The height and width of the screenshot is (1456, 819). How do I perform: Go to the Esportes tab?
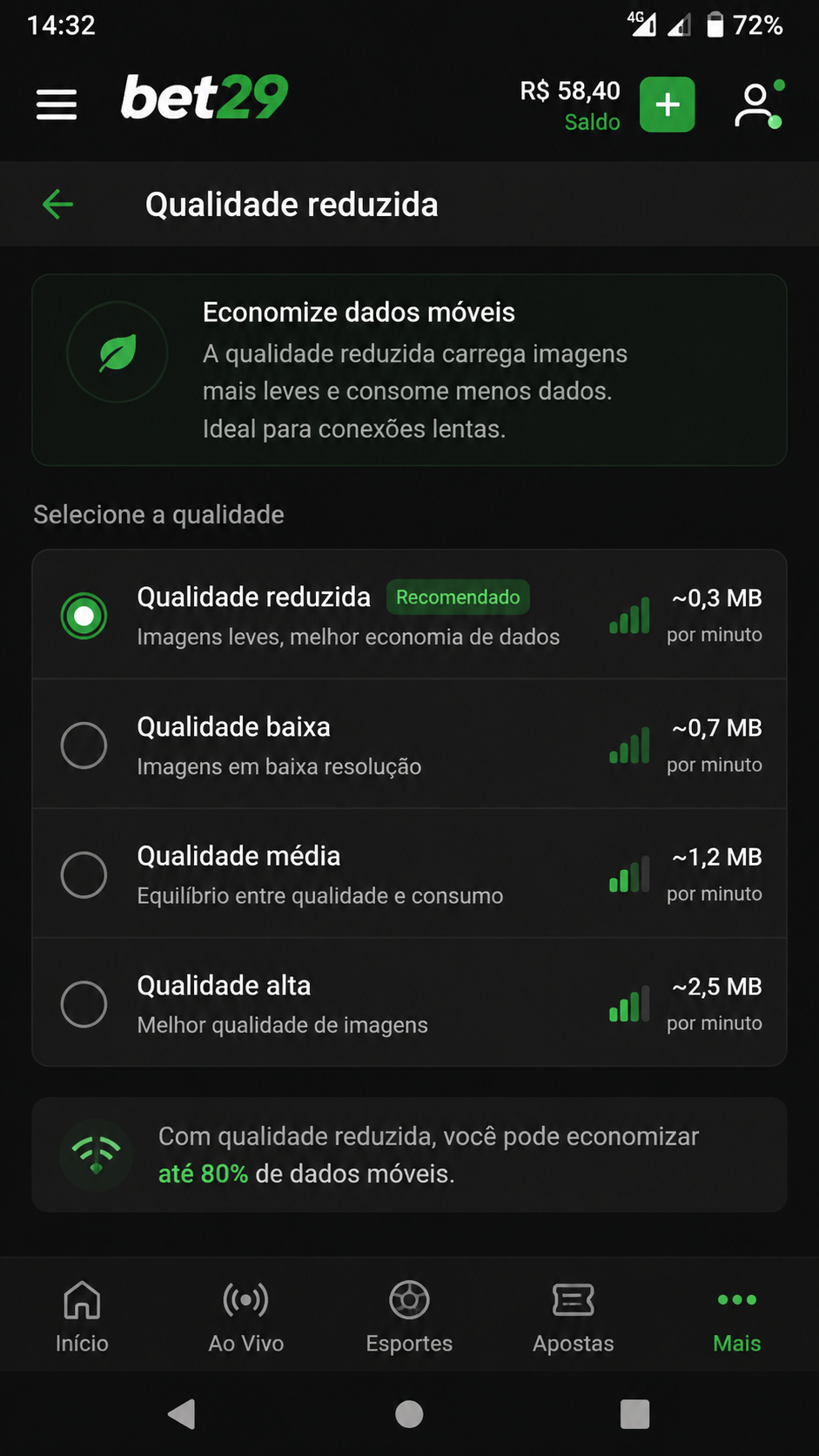pyautogui.click(x=409, y=1317)
